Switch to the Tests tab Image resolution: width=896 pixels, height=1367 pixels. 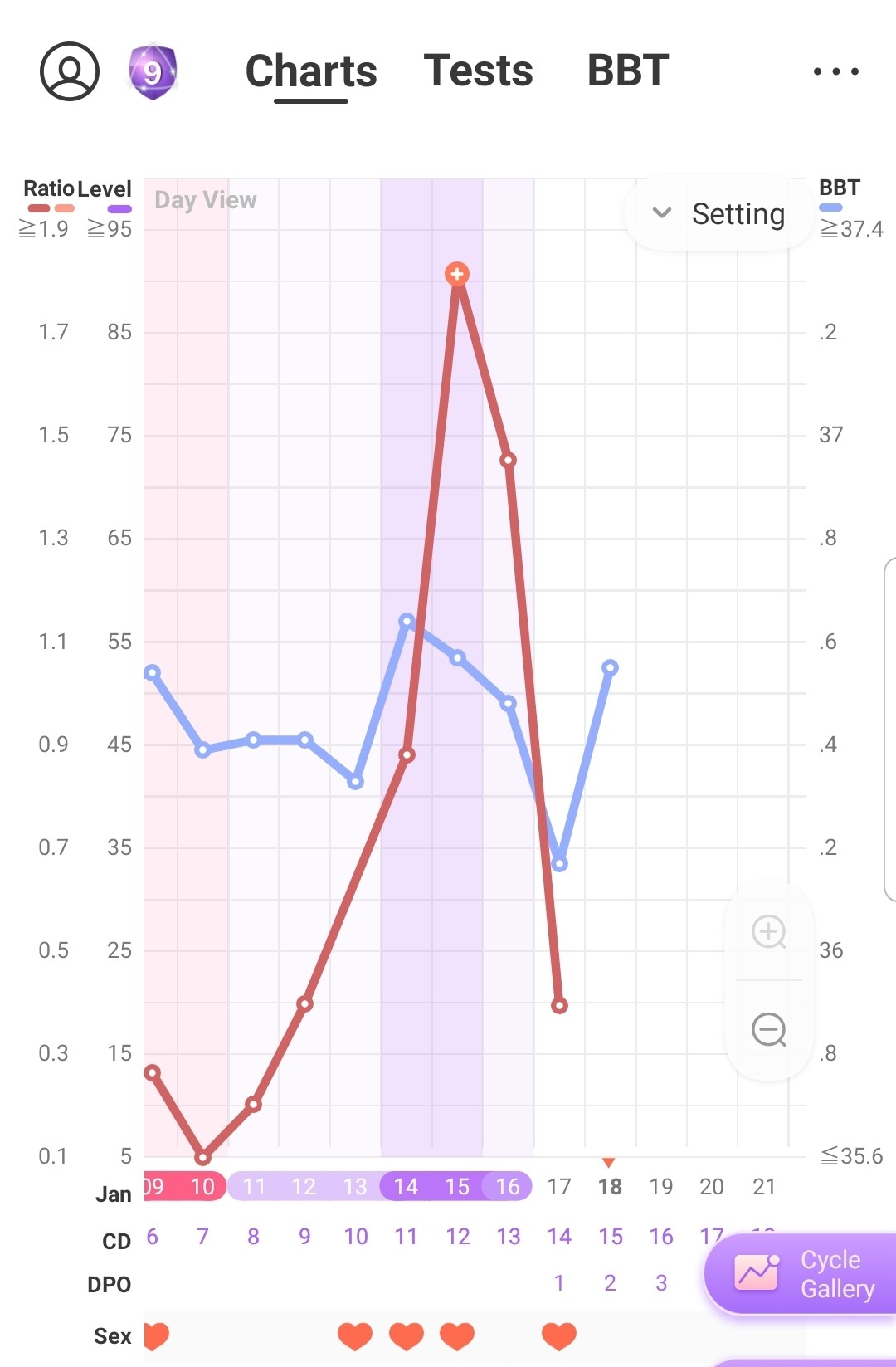coord(478,71)
